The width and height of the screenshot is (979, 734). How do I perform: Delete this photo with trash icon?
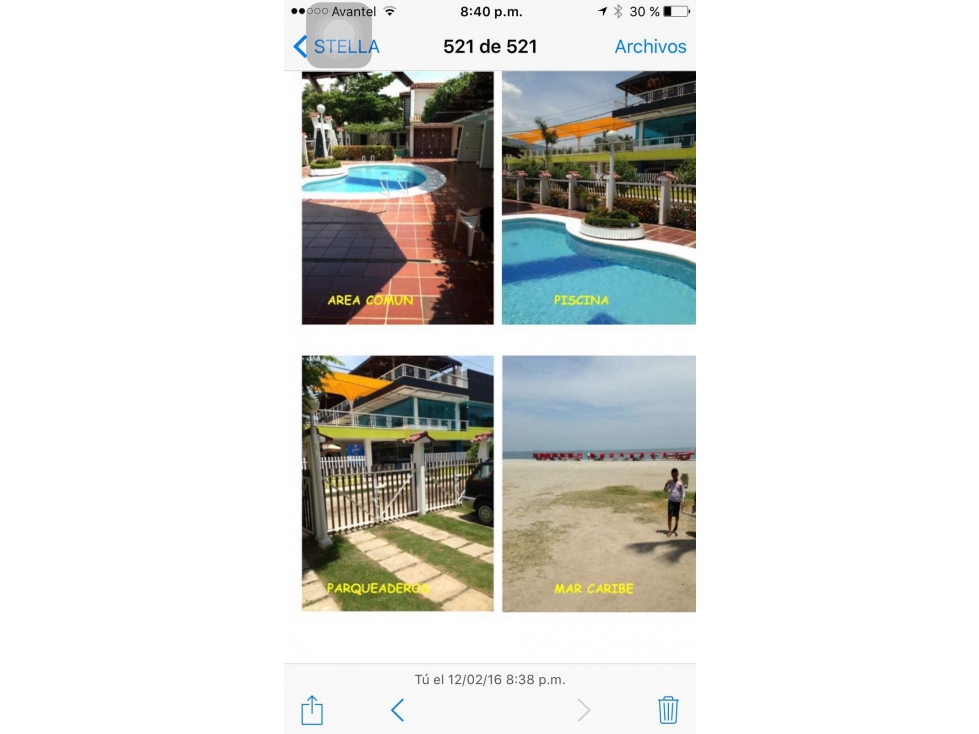pyautogui.click(x=668, y=710)
